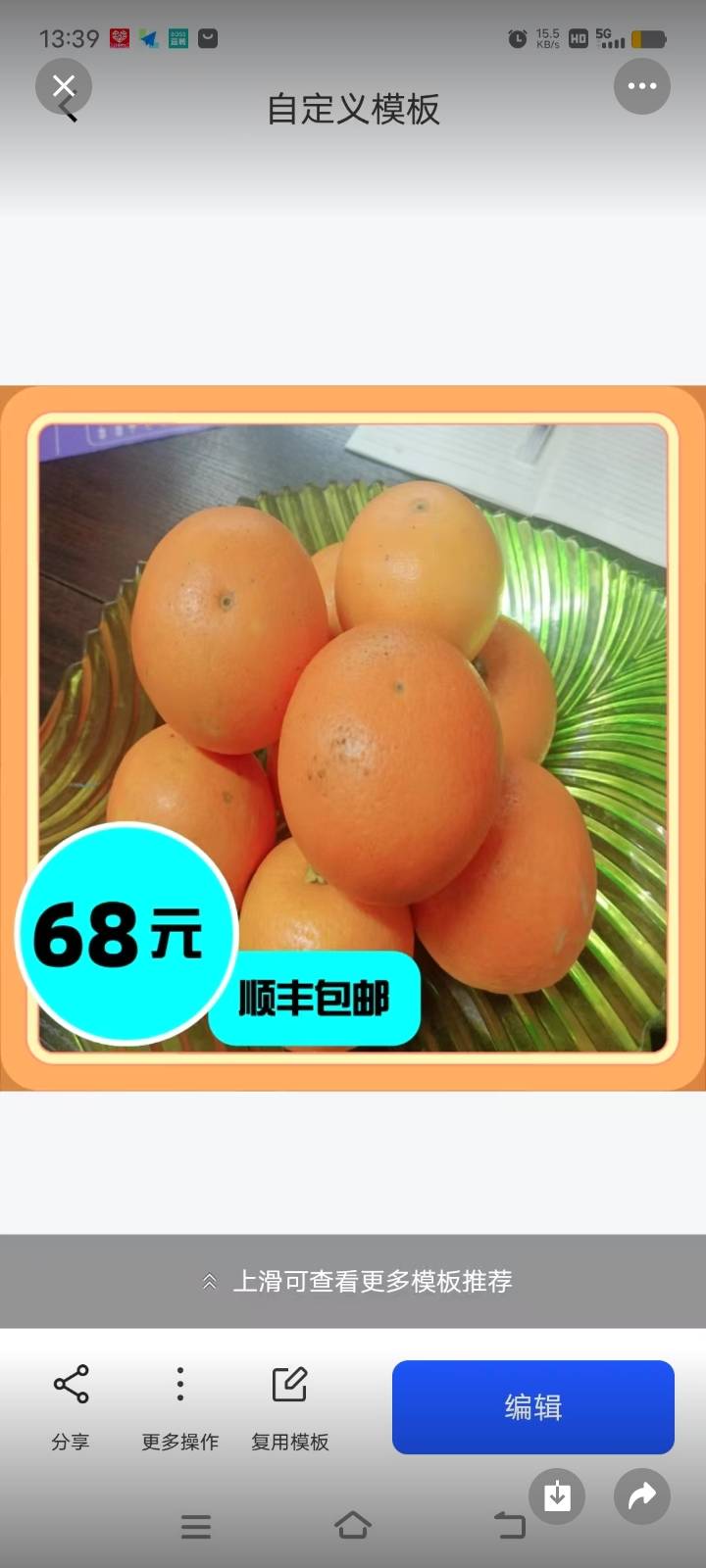Forward image using the arrow icon

(642, 1495)
